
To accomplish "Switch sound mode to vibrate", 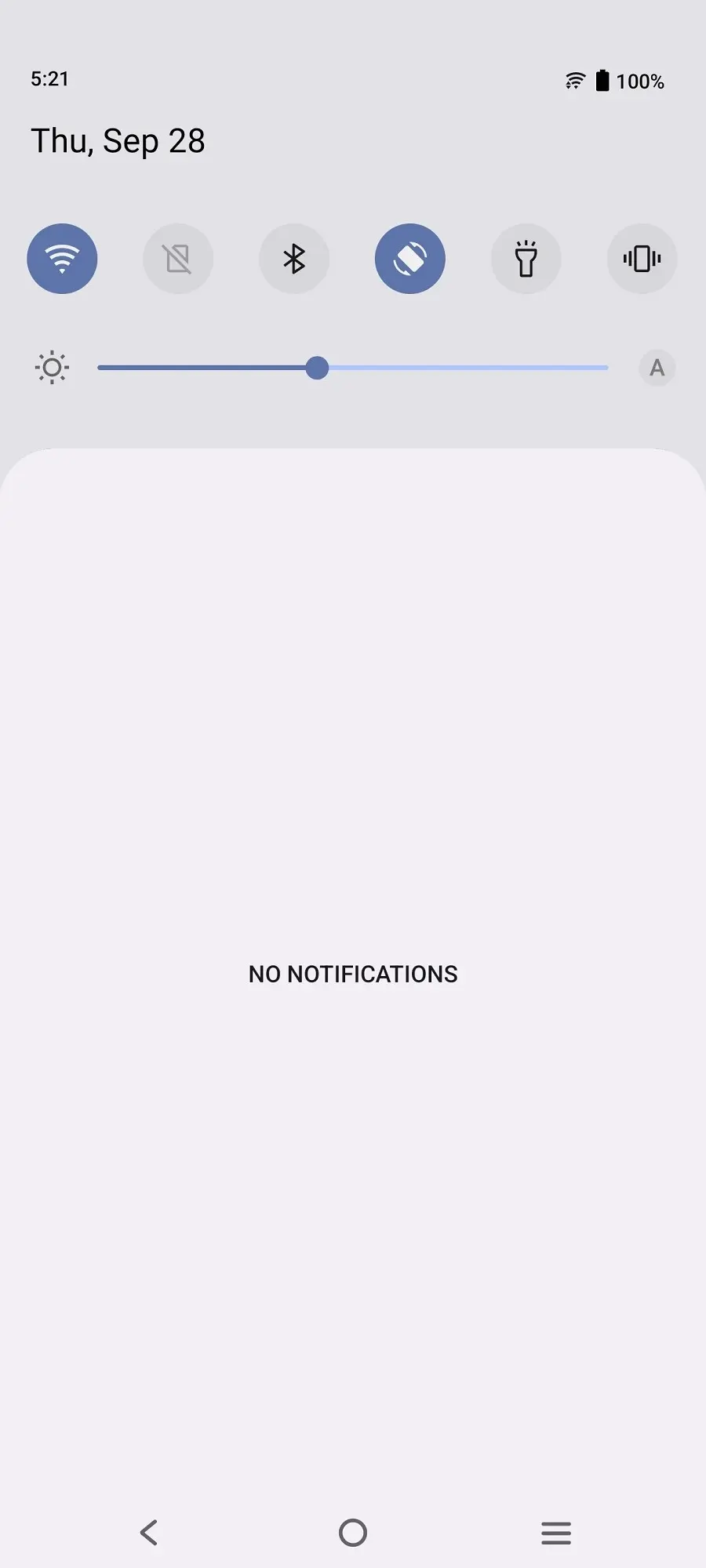I will click(642, 259).
